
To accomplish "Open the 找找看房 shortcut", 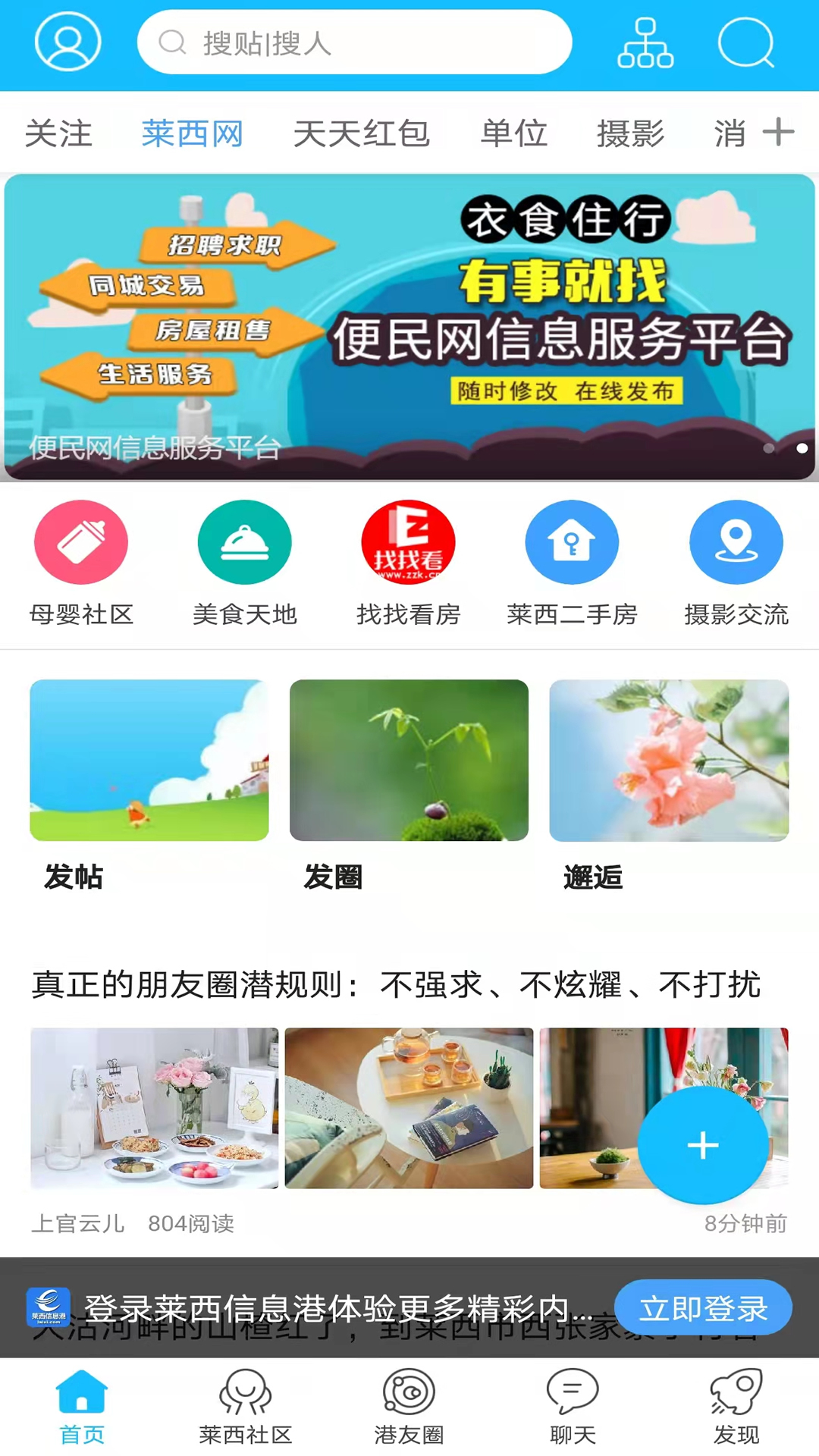I will point(409,562).
